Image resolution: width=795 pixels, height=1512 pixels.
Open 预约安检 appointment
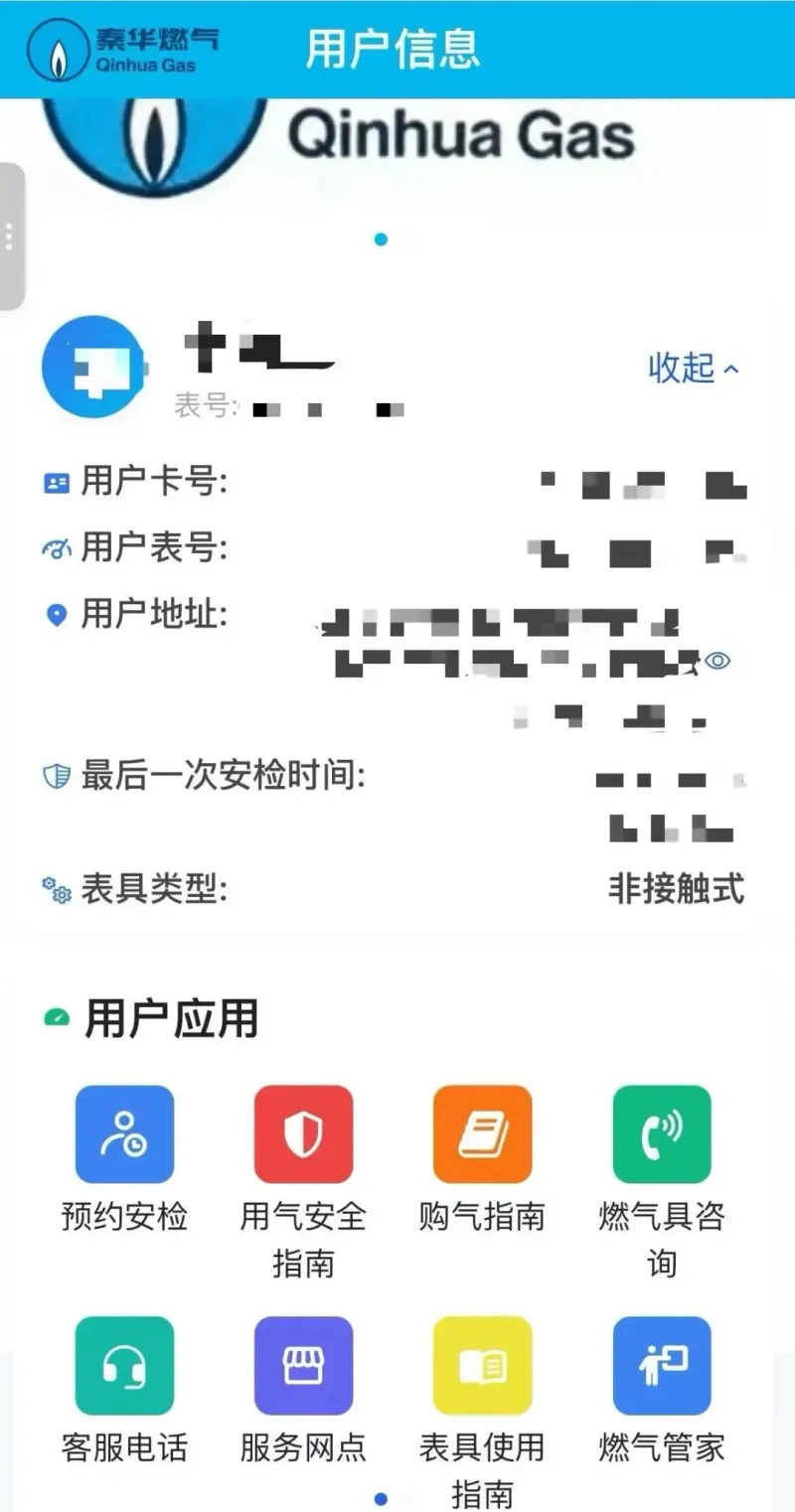pos(124,1134)
